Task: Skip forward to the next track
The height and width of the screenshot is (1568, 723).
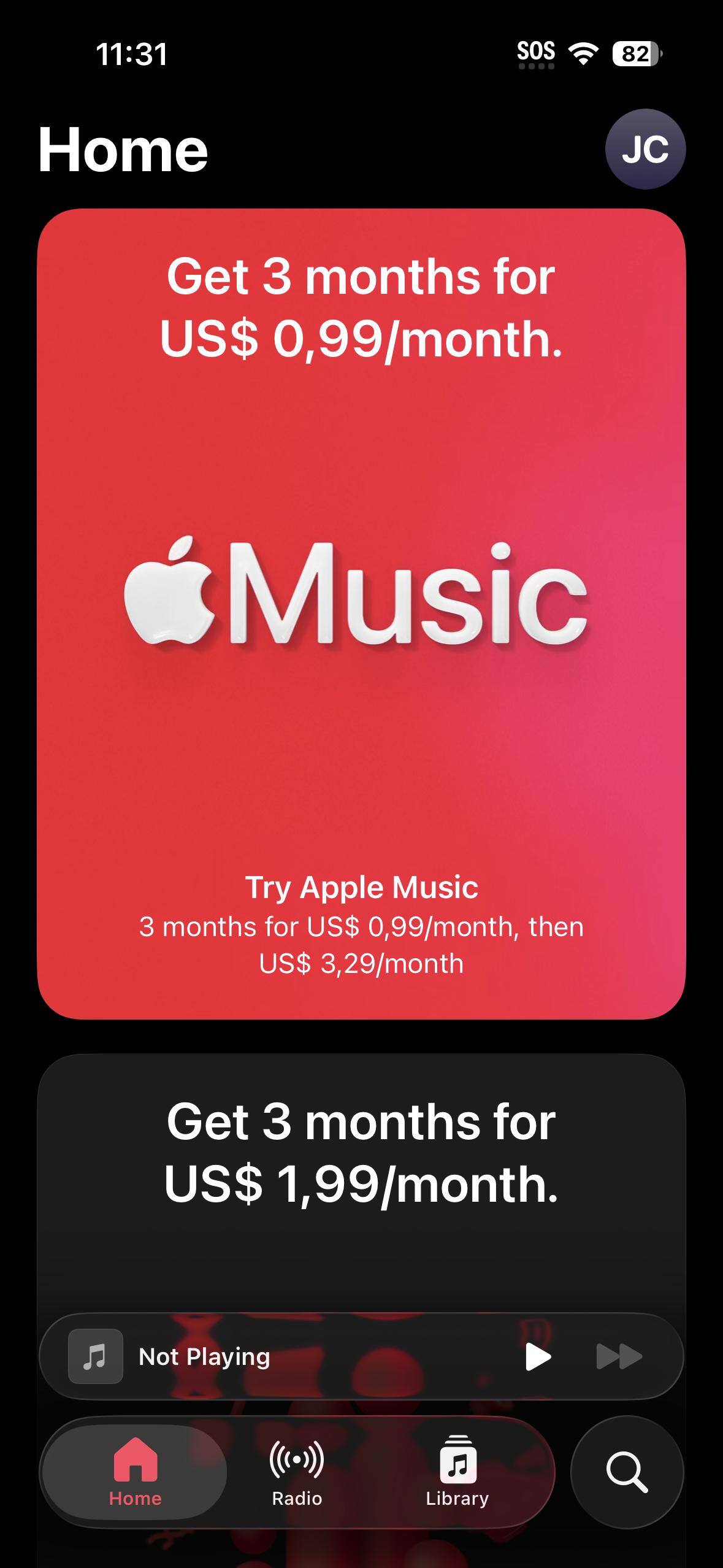Action: 619,1356
